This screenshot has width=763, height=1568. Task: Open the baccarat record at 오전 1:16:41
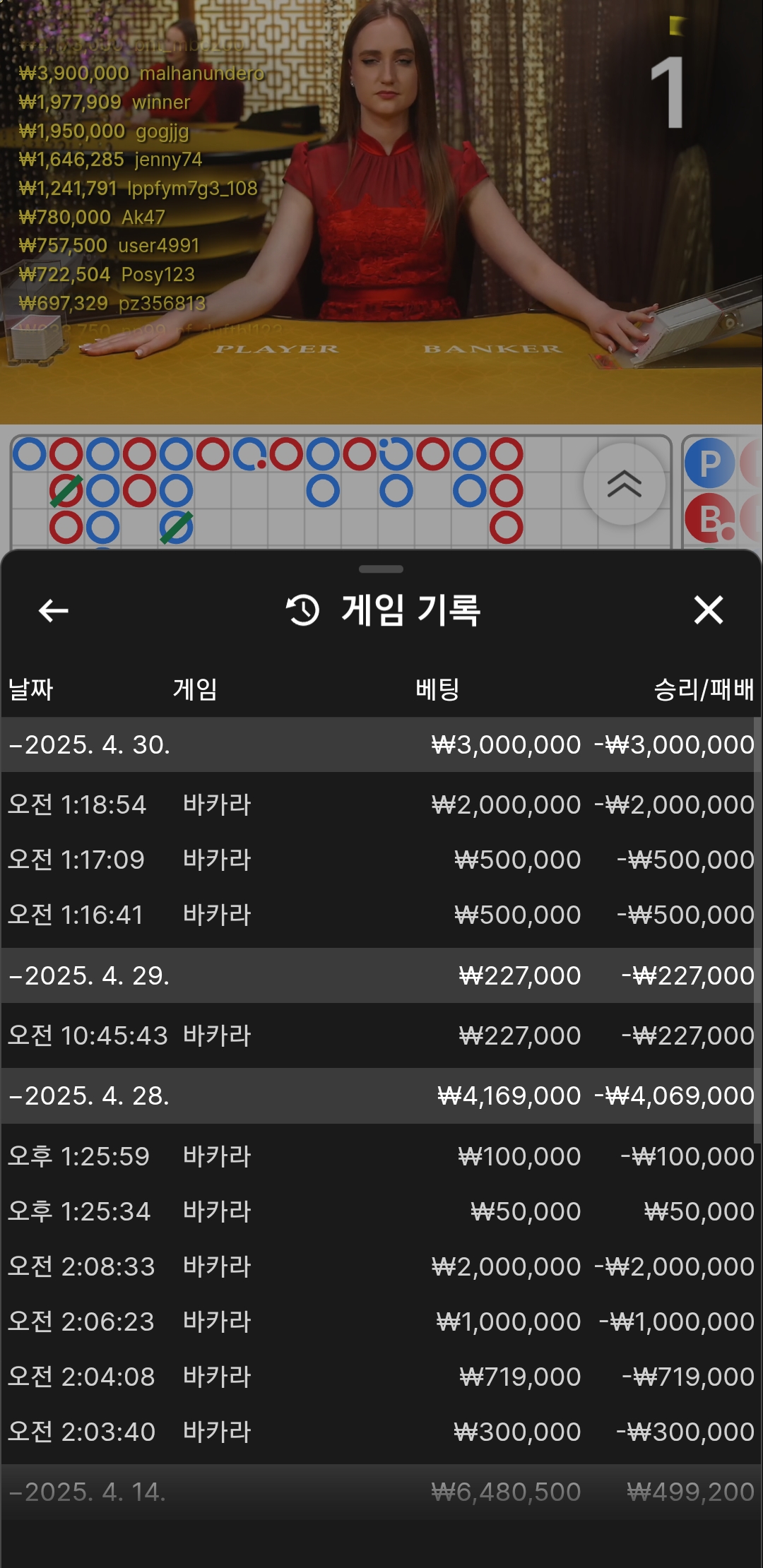tap(381, 915)
